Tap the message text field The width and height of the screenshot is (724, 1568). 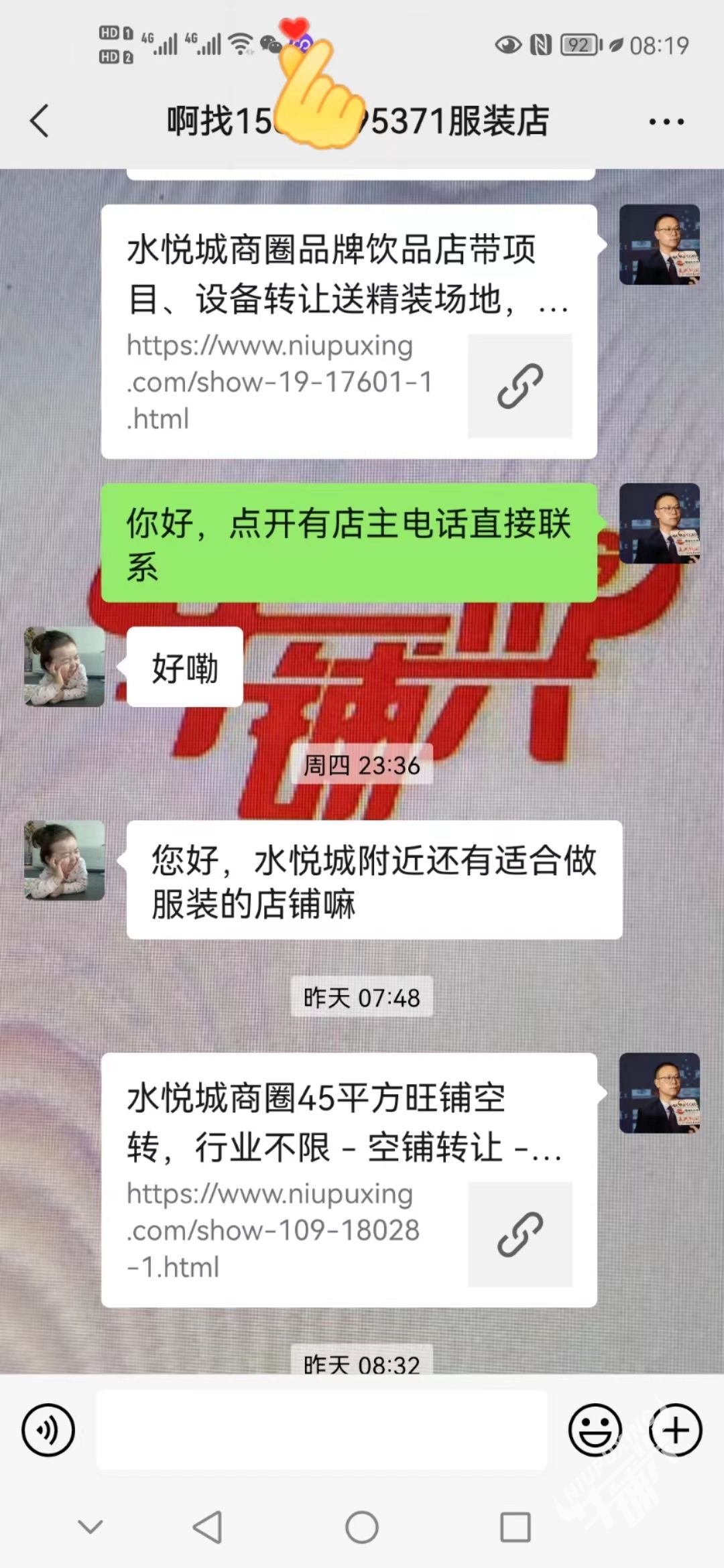322,1430
